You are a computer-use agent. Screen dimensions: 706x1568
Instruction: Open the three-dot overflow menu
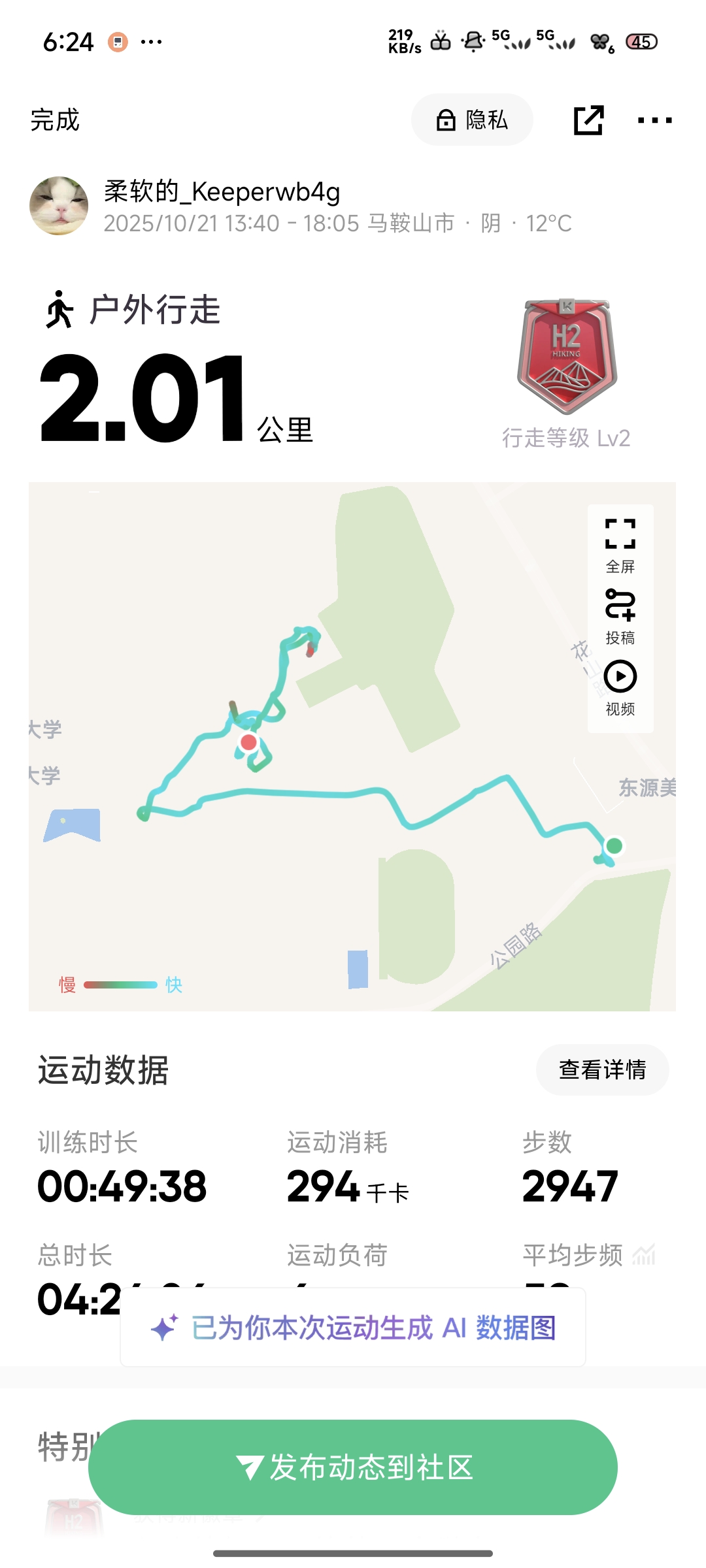(x=654, y=120)
